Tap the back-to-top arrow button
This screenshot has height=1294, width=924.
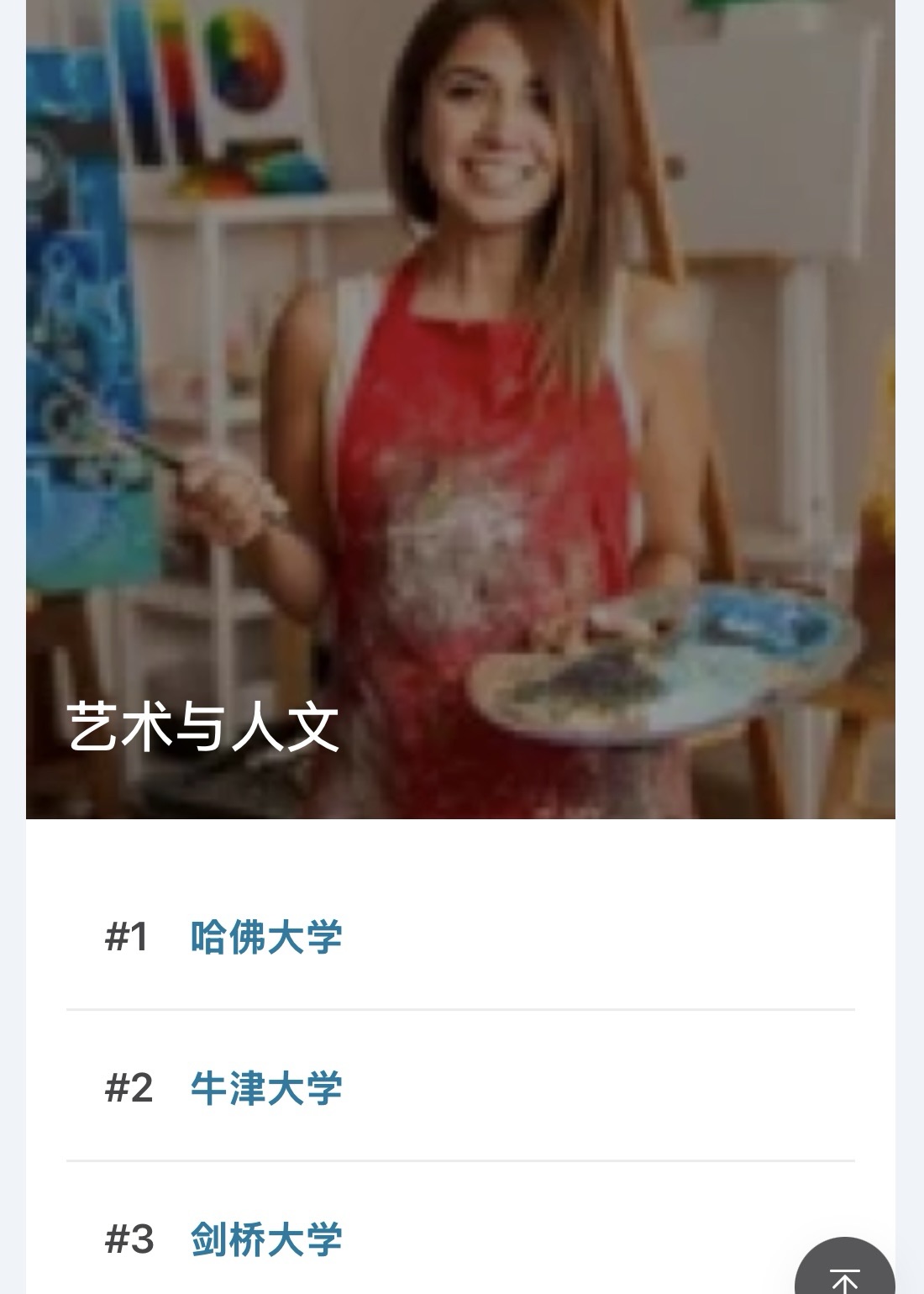[x=844, y=1272]
